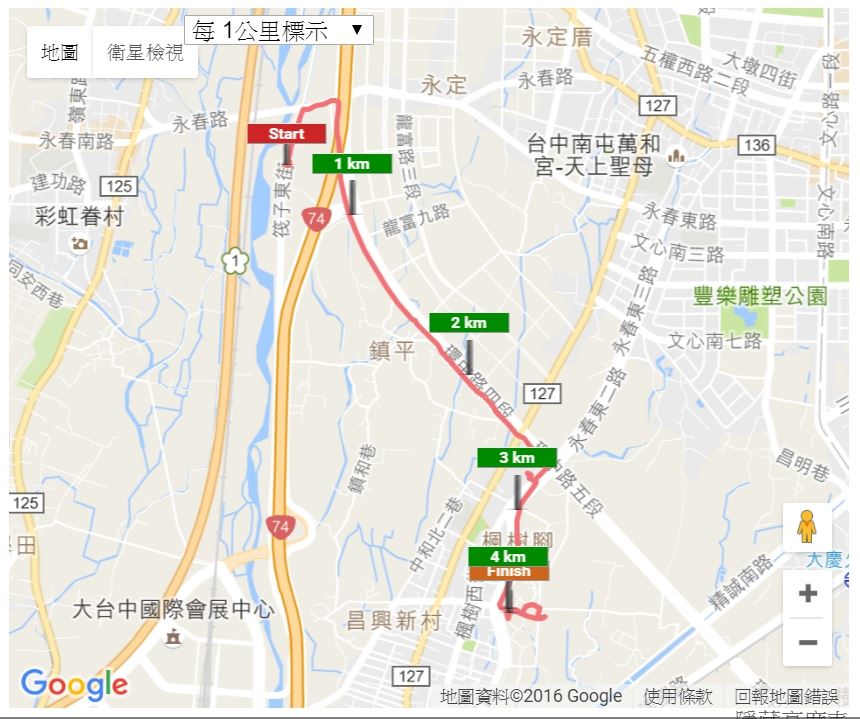Image resolution: width=860 pixels, height=719 pixels.
Task: Zoom out of the map
Action: click(807, 642)
